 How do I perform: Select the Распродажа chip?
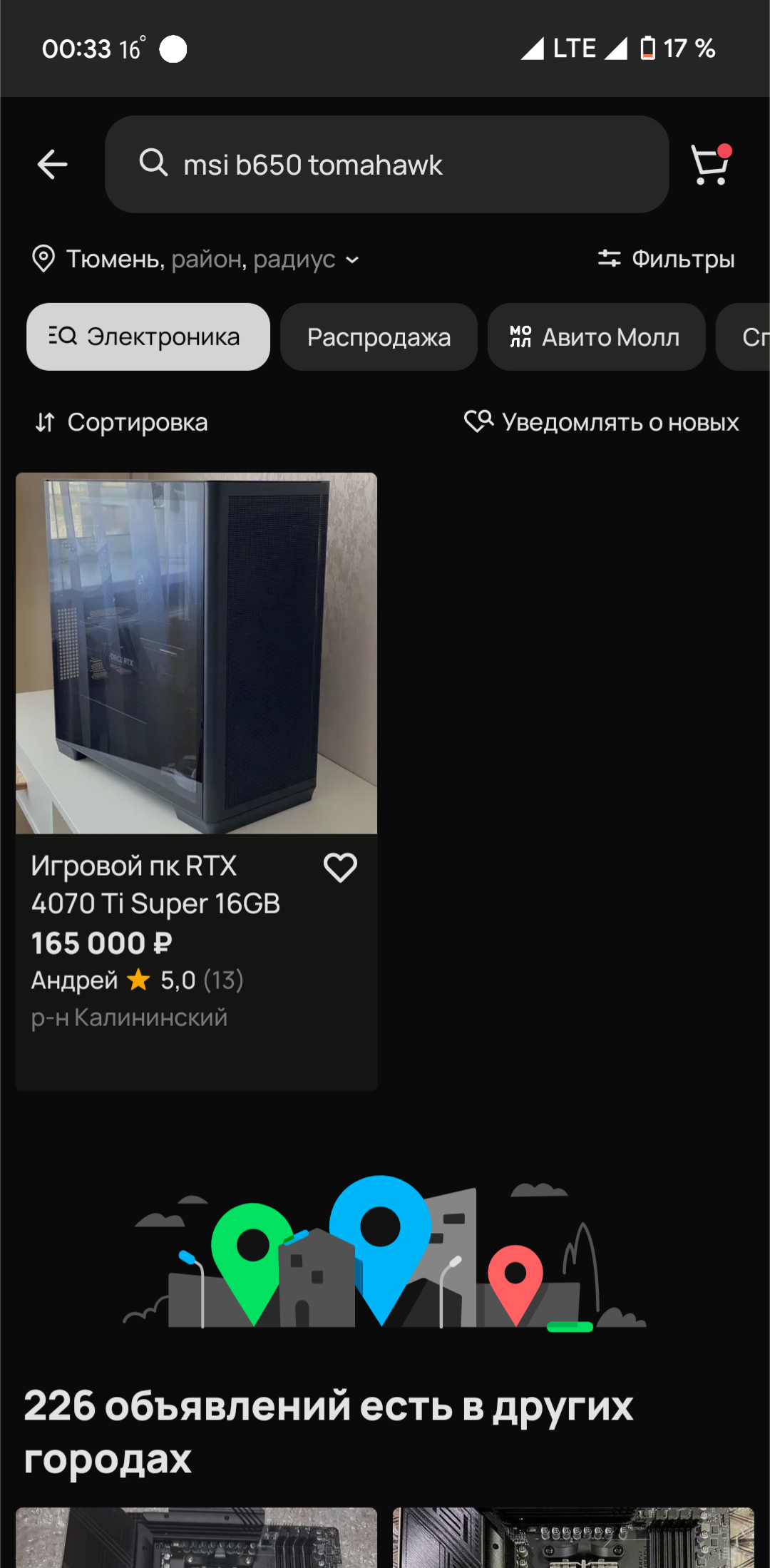(x=379, y=337)
